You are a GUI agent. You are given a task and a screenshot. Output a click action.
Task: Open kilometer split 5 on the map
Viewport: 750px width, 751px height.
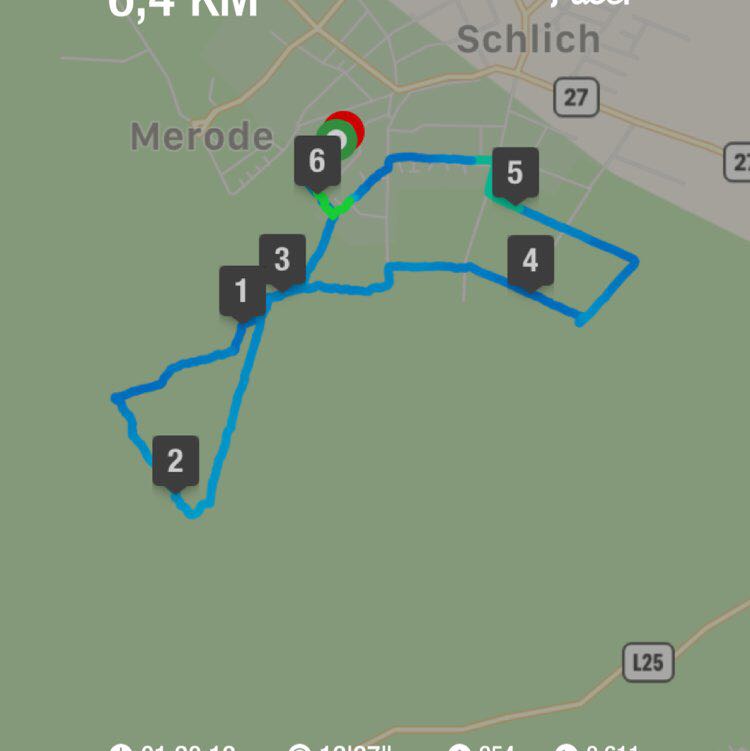click(514, 171)
